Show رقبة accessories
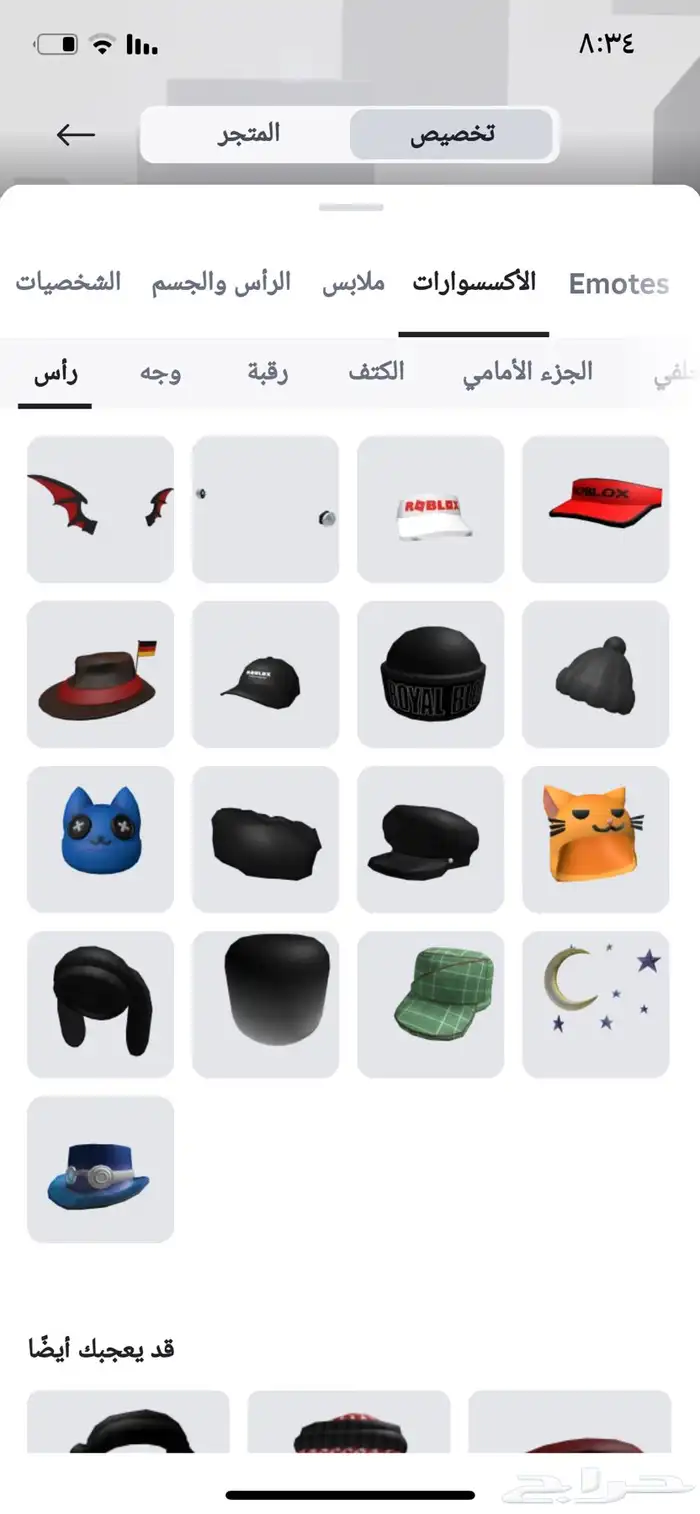This screenshot has width=700, height=1514. coord(268,373)
